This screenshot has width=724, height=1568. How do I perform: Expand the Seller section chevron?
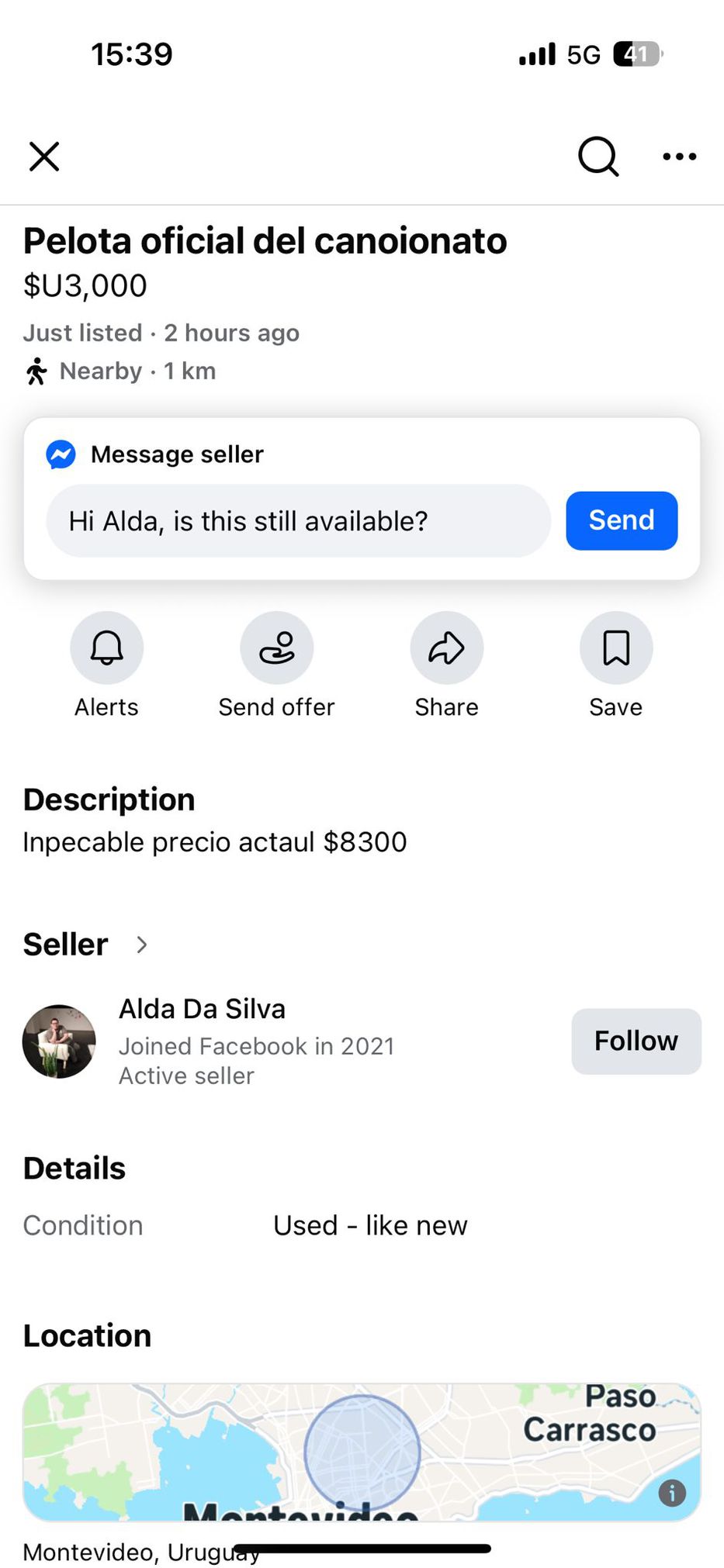[x=141, y=945]
